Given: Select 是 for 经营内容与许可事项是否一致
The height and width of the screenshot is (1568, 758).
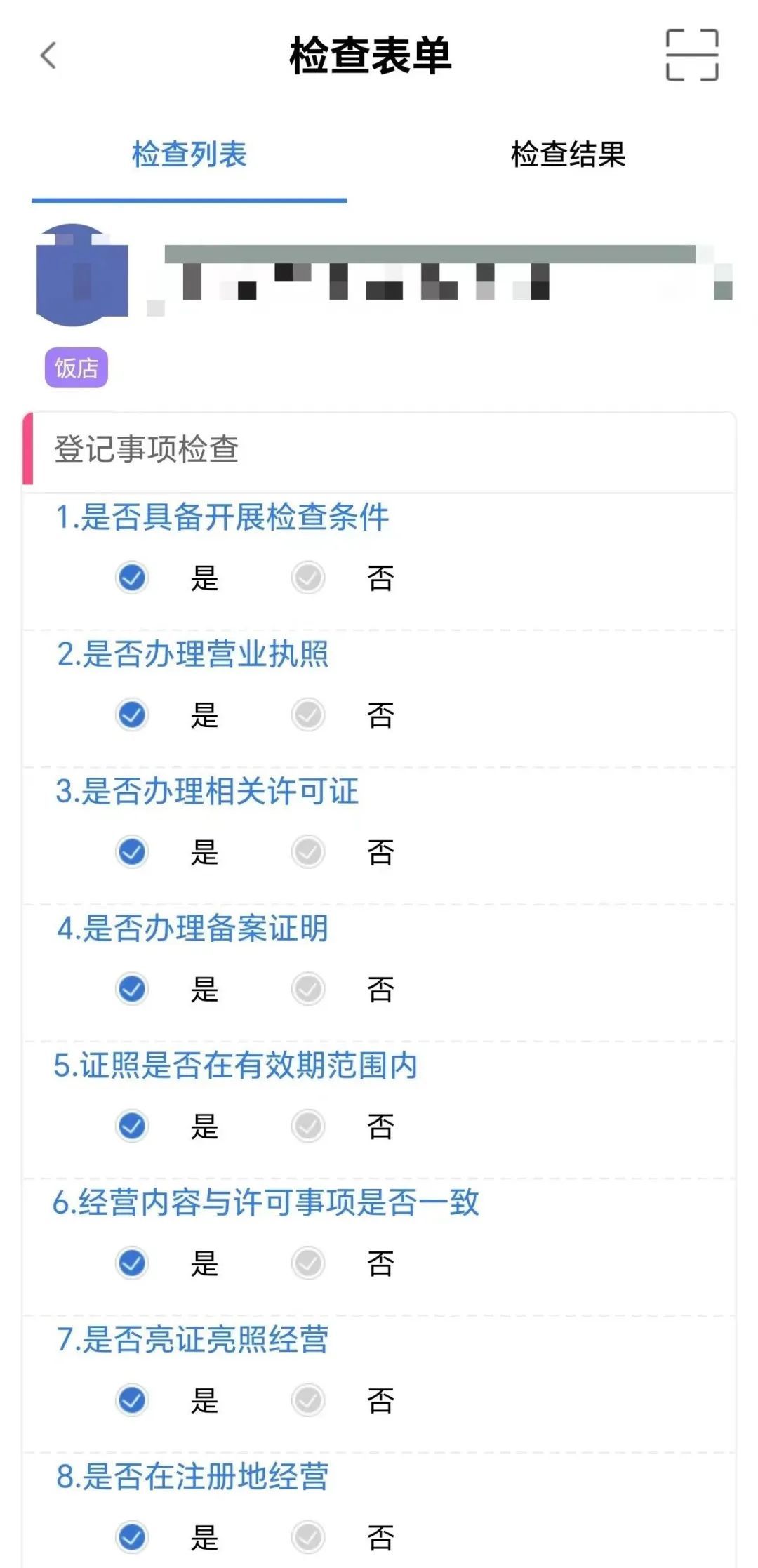Looking at the screenshot, I should point(132,1262).
